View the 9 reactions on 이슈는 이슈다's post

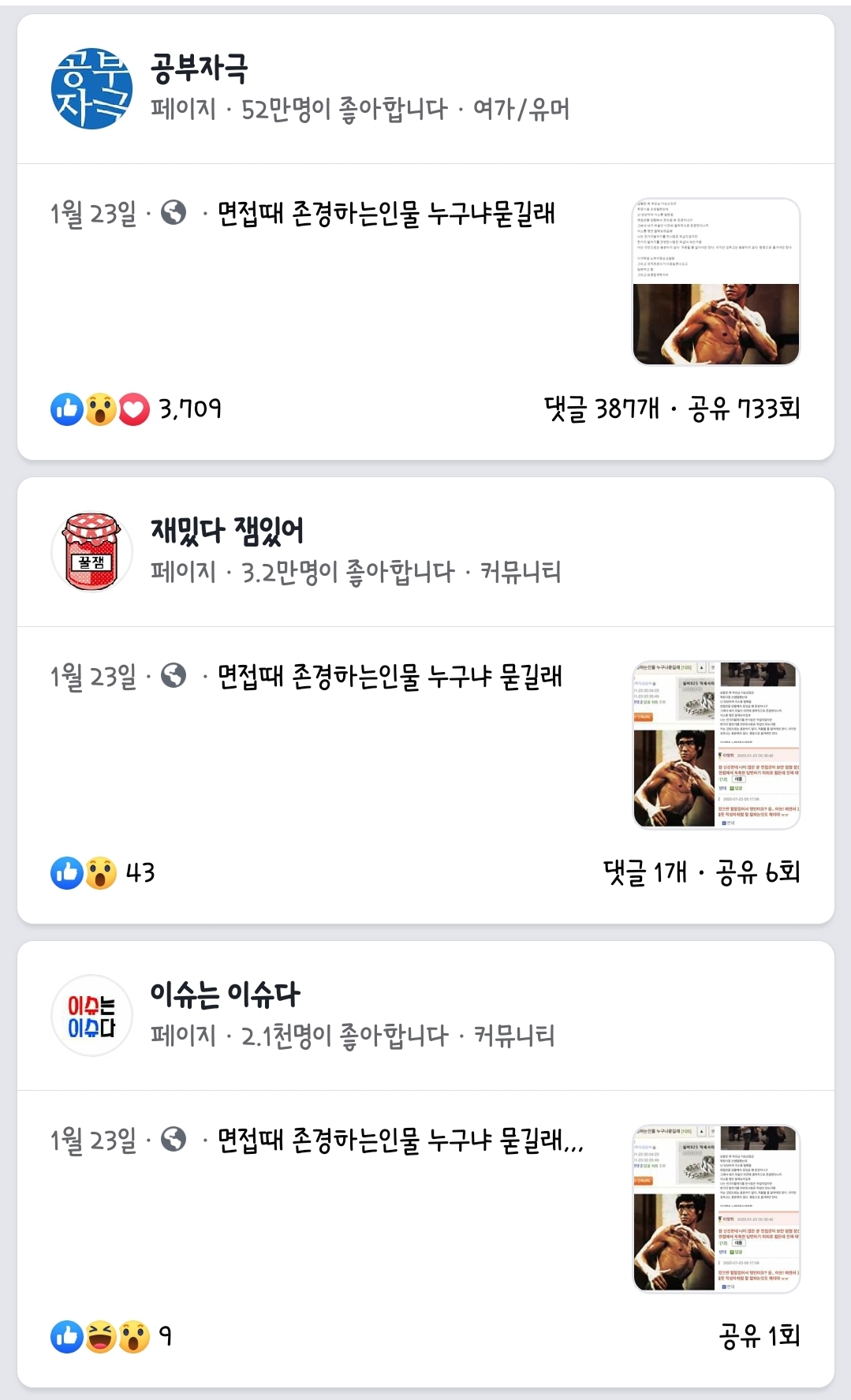click(x=110, y=1336)
